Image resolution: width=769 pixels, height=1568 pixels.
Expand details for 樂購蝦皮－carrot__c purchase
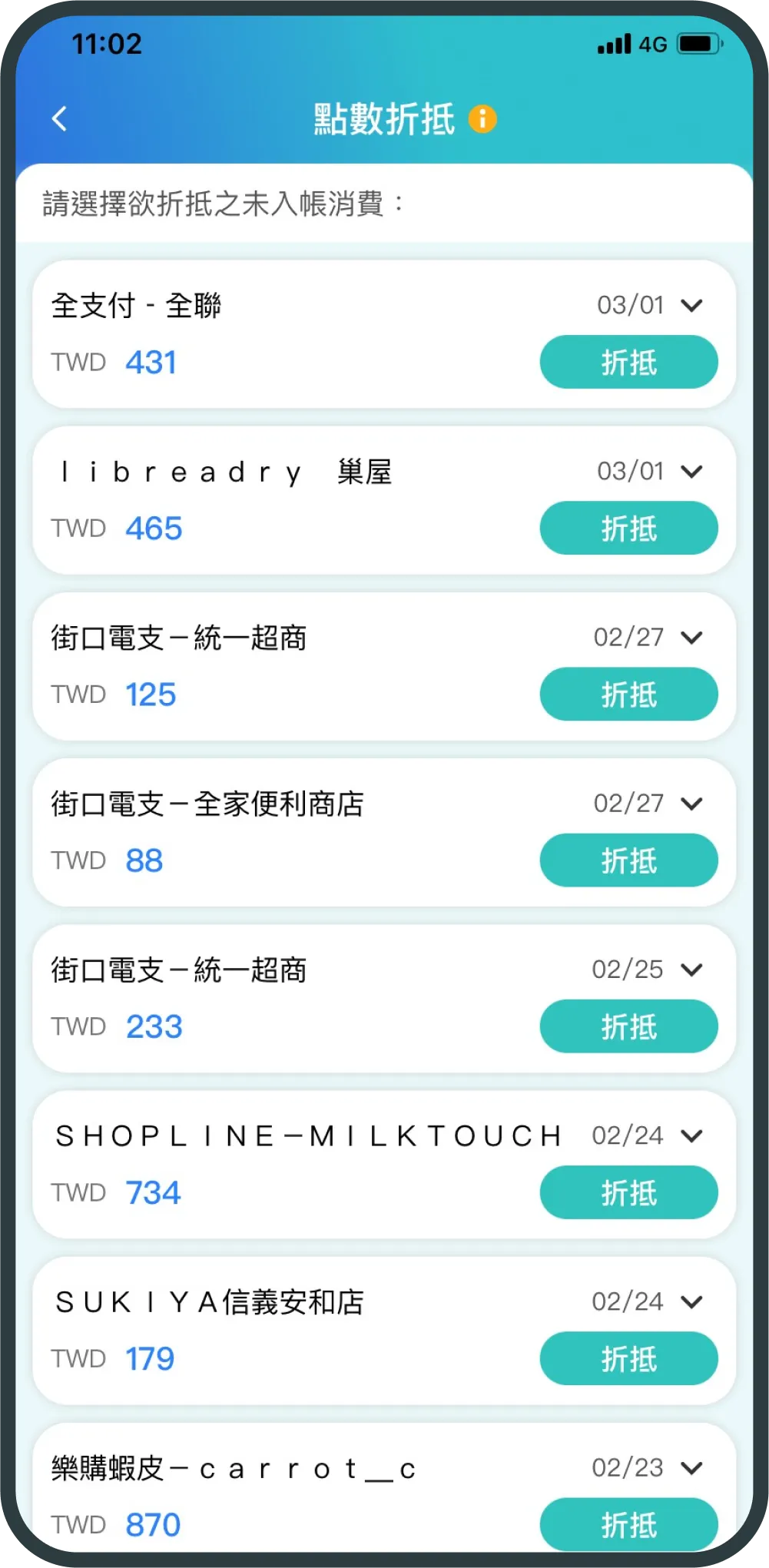pyautogui.click(x=692, y=1467)
